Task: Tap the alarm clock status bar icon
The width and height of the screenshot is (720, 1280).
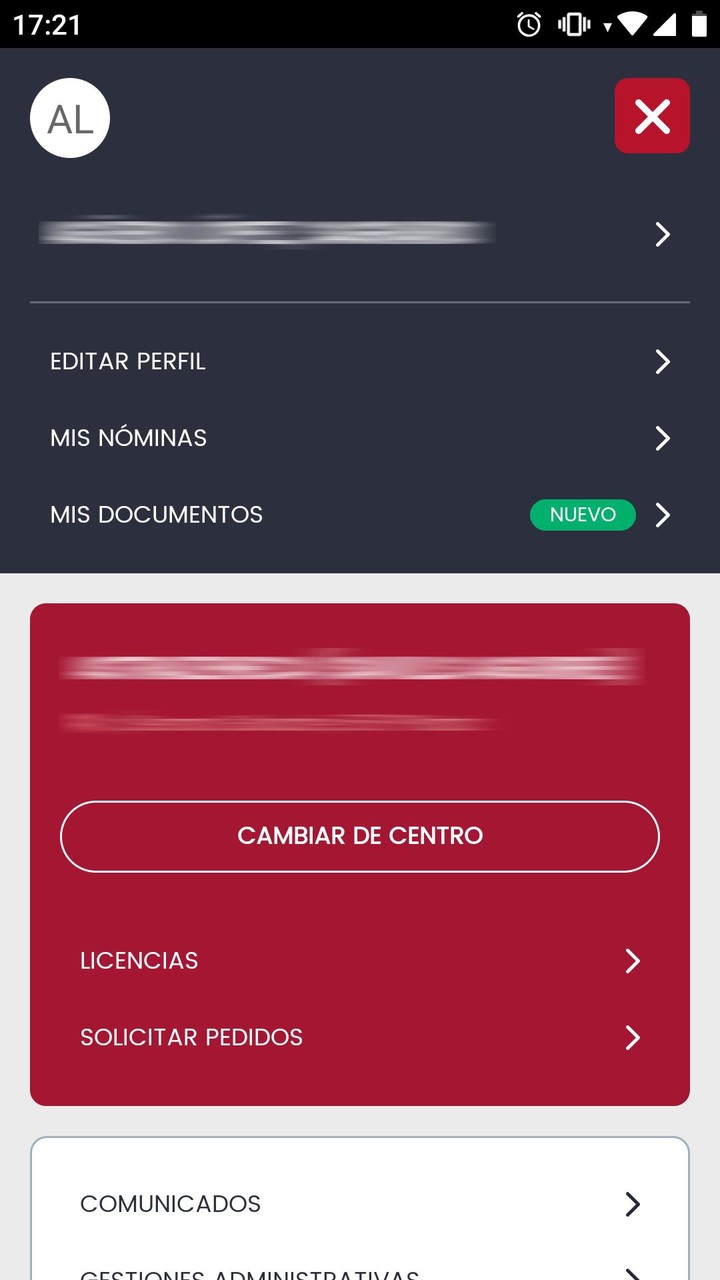Action: click(x=528, y=25)
